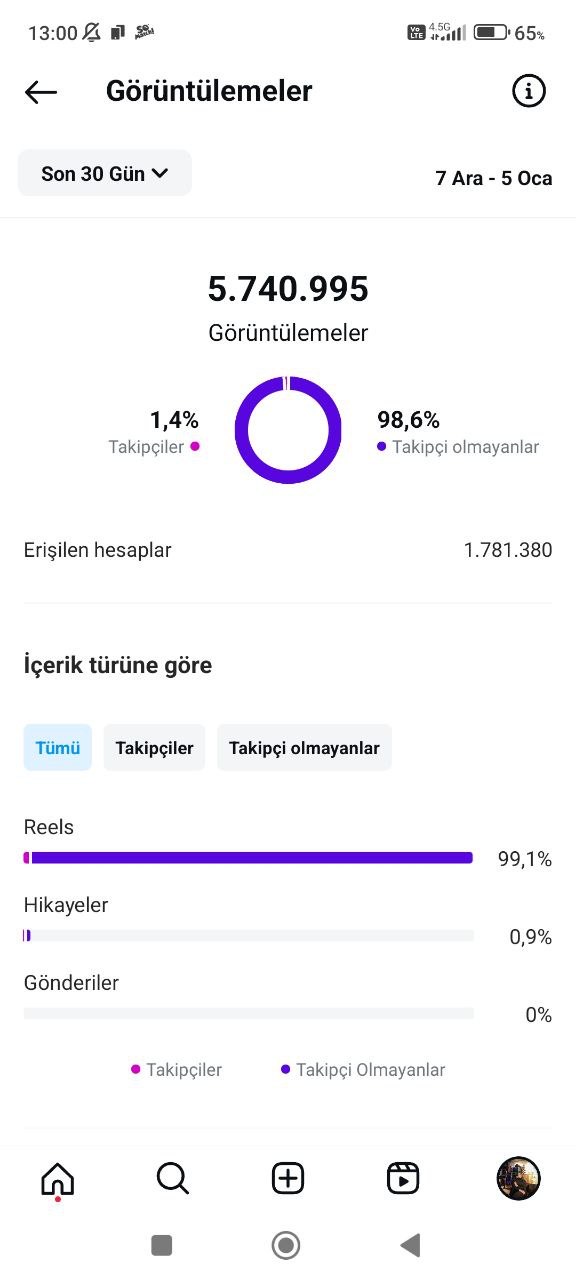This screenshot has width=576, height=1280.
Task: Create a new post with plus icon
Action: pos(288,1179)
